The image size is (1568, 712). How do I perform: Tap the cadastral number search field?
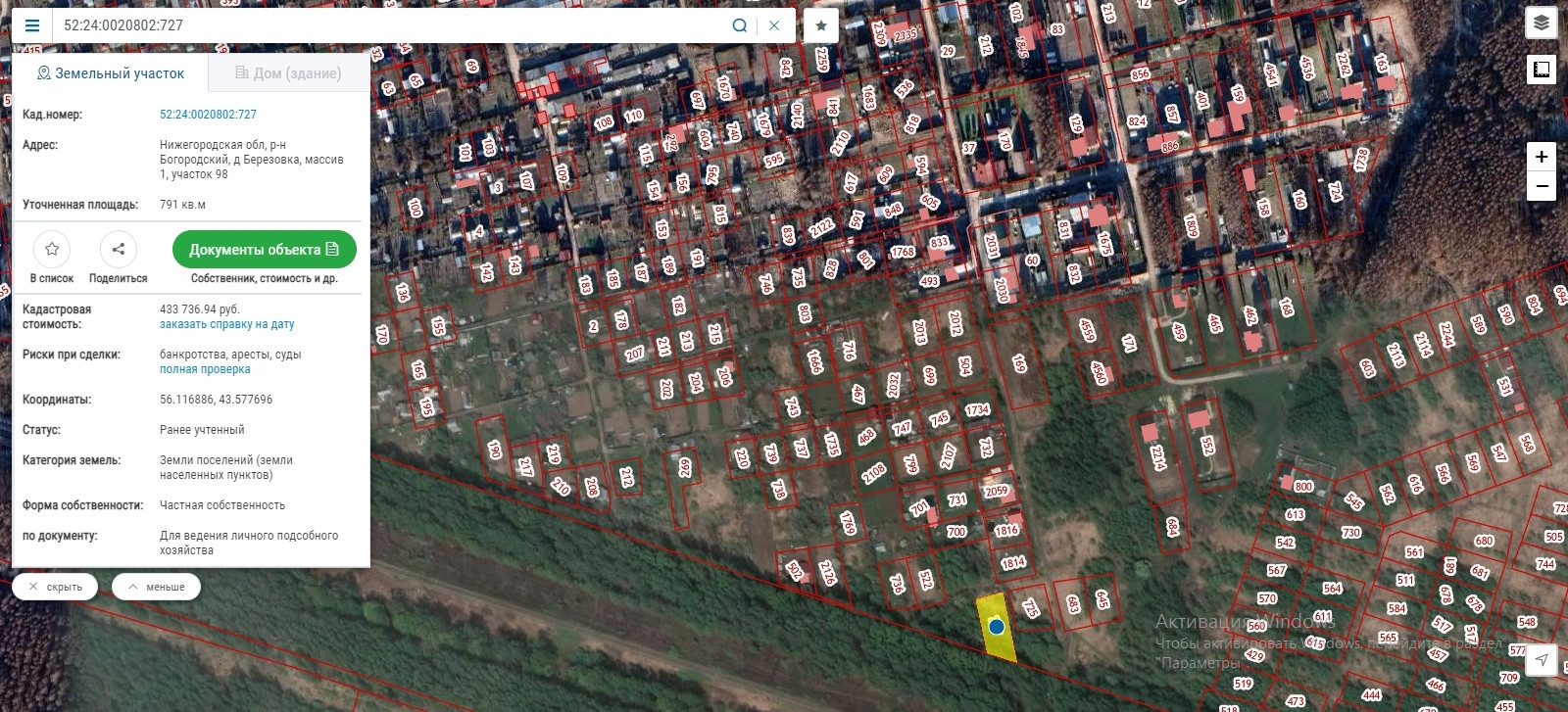[x=392, y=25]
